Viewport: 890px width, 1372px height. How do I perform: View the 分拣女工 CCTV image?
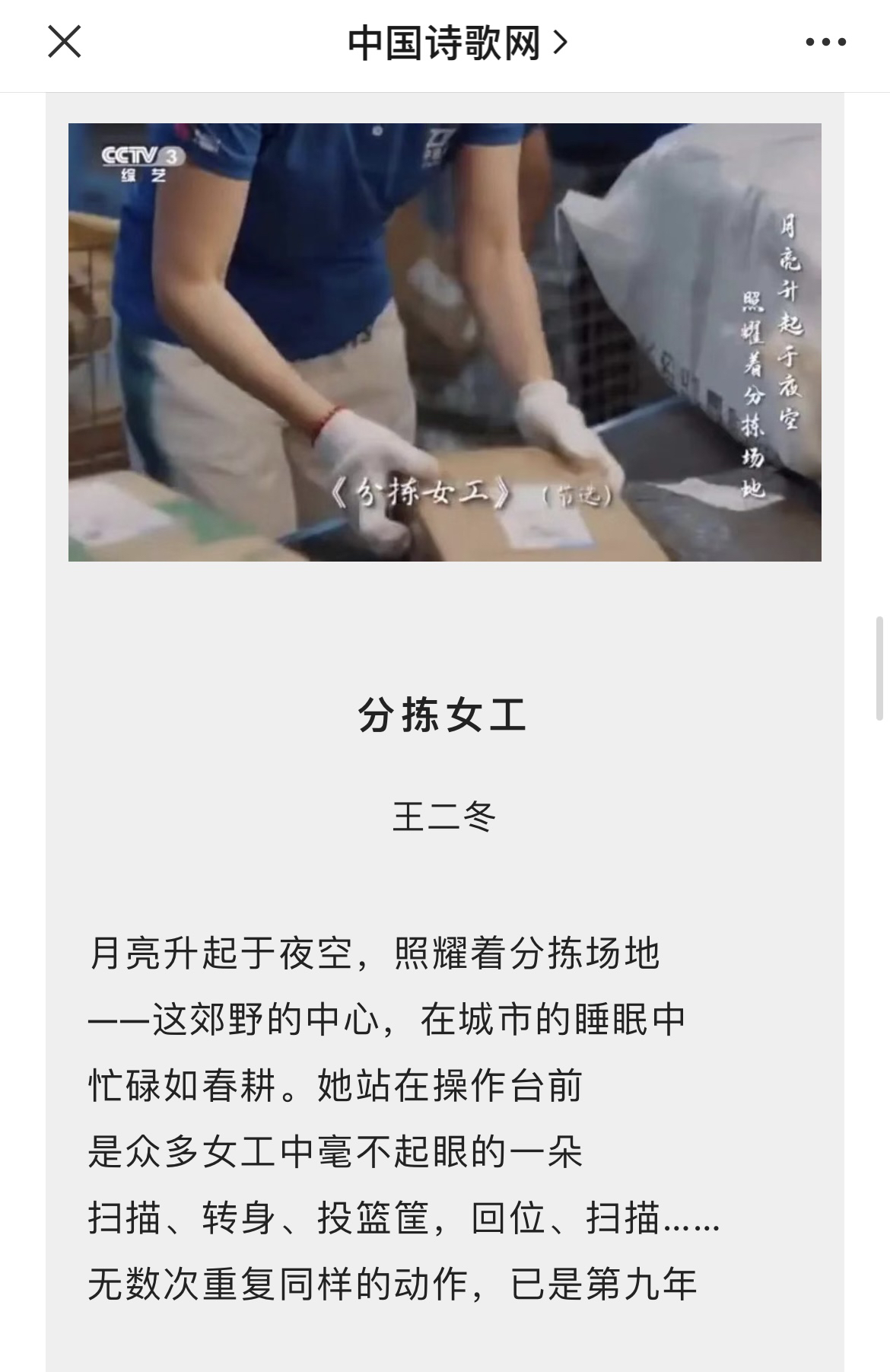pyautogui.click(x=444, y=342)
